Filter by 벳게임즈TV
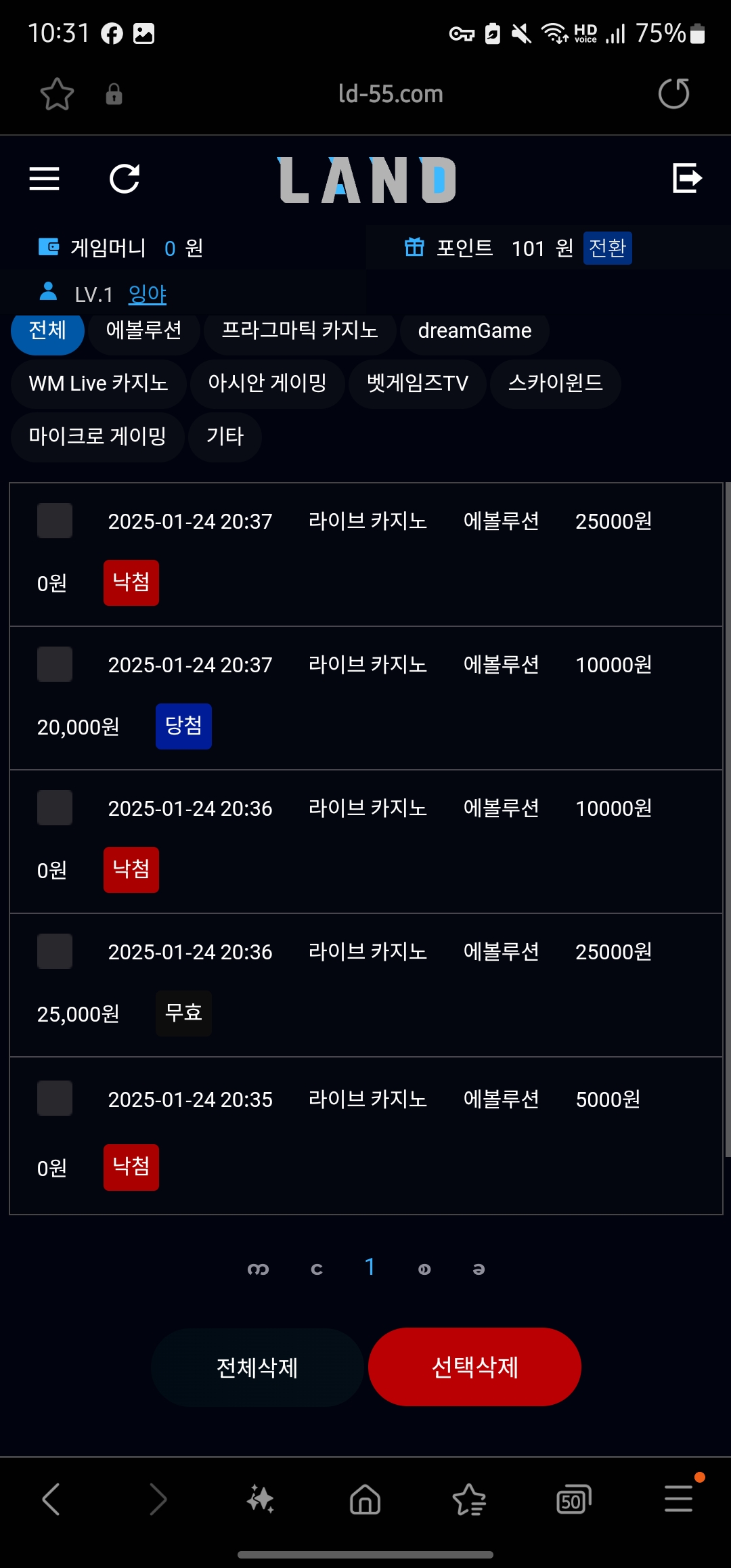Image resolution: width=731 pixels, height=1568 pixels. [x=417, y=383]
